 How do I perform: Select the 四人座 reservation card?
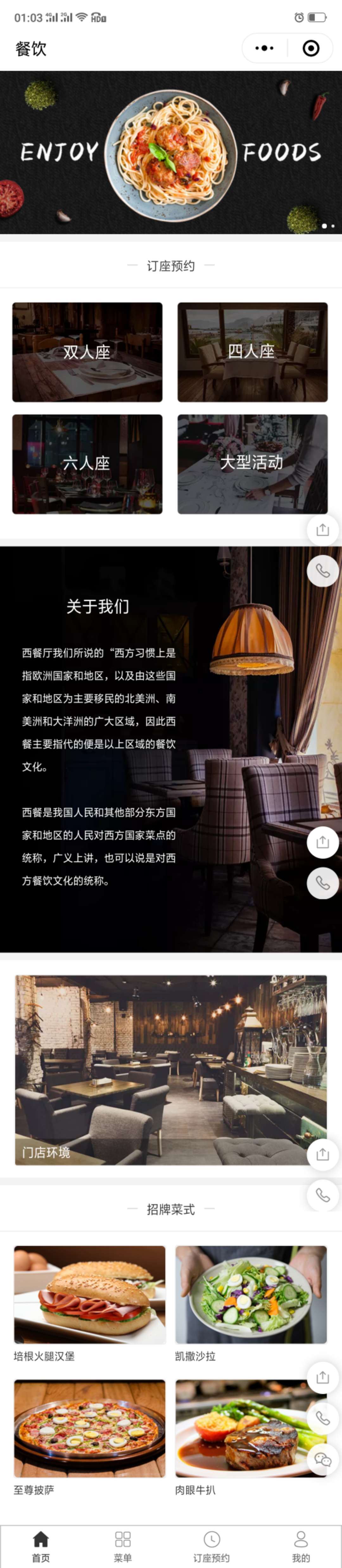(252, 352)
